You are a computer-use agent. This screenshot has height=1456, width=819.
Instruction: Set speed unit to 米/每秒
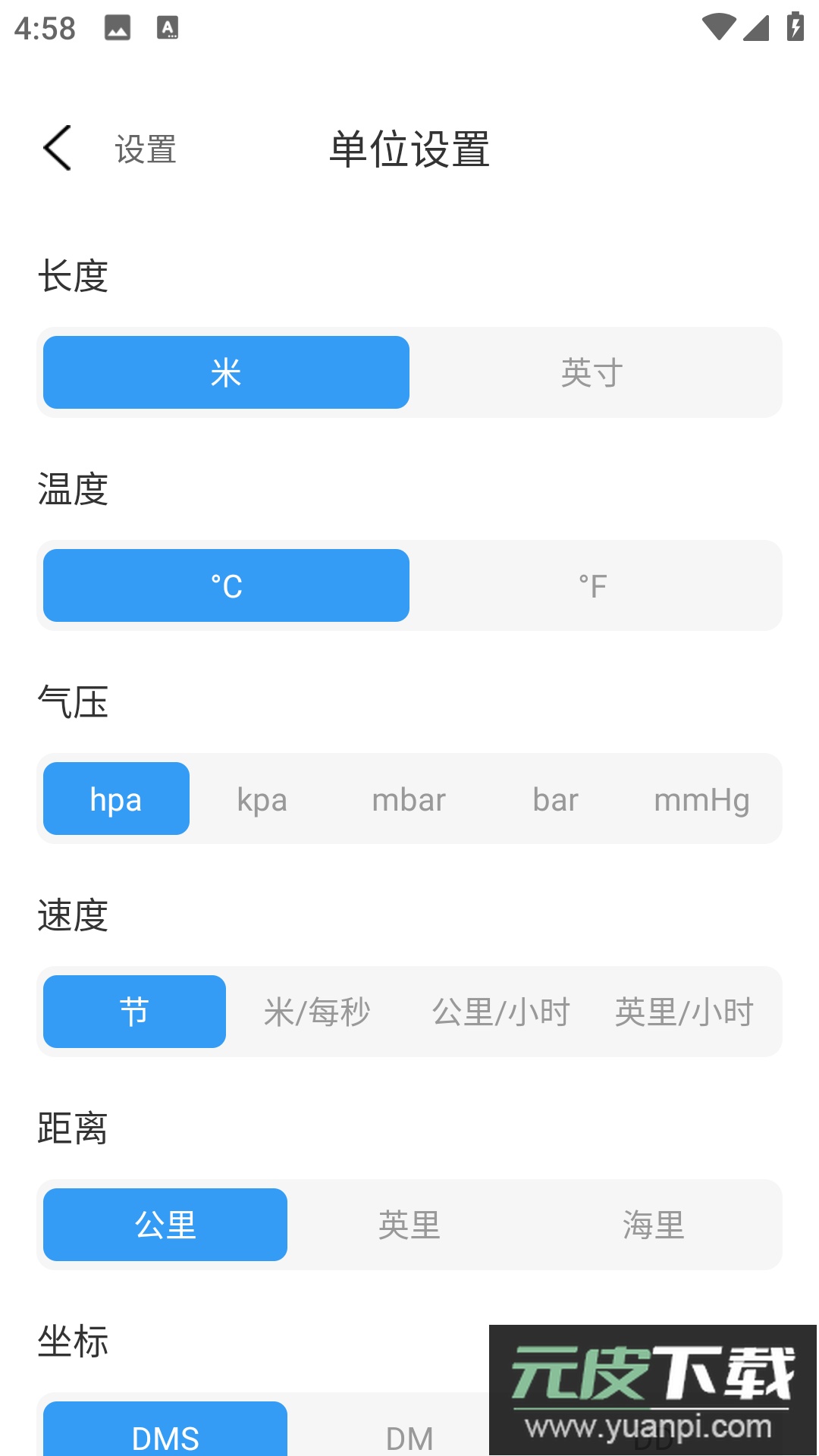click(x=317, y=1012)
